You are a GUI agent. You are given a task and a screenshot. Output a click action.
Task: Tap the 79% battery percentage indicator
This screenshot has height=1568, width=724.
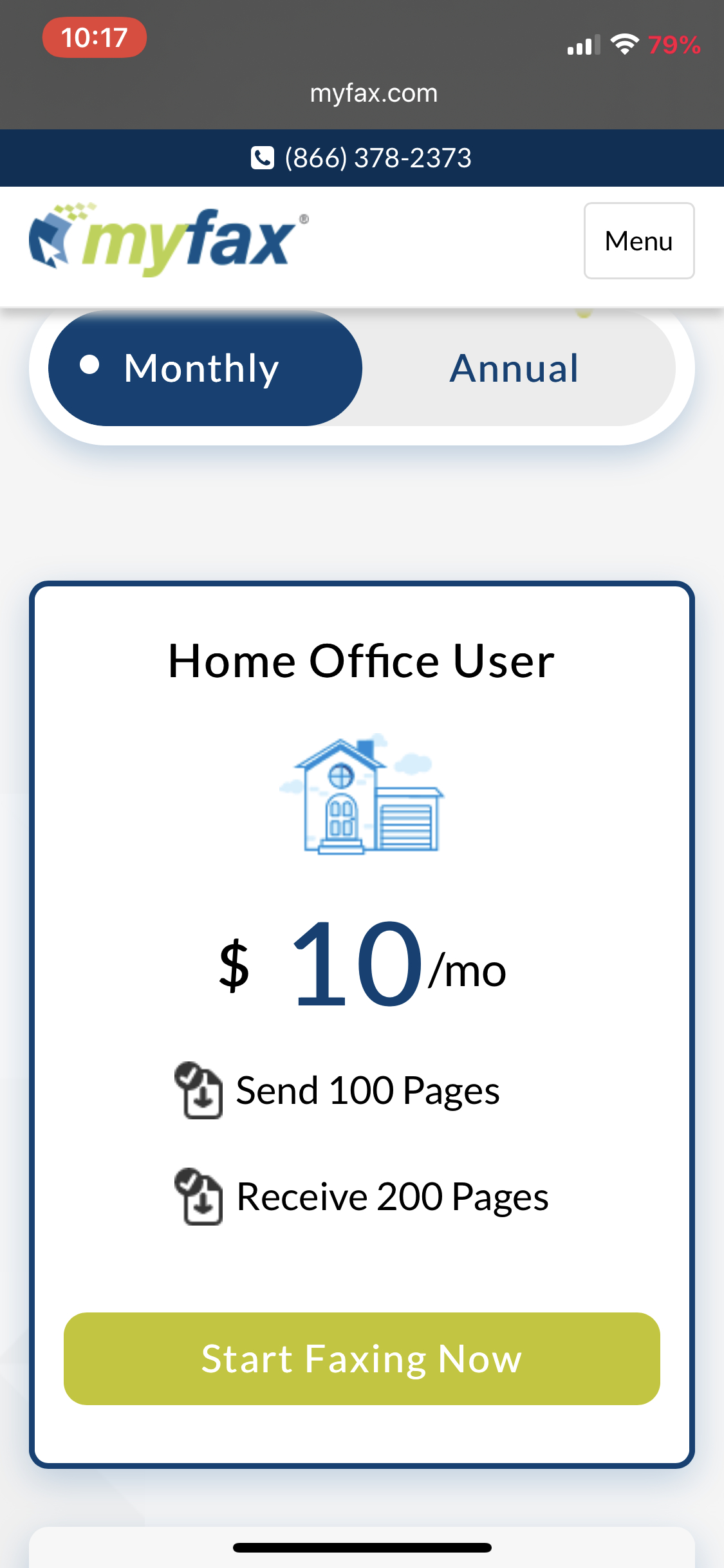click(x=673, y=45)
